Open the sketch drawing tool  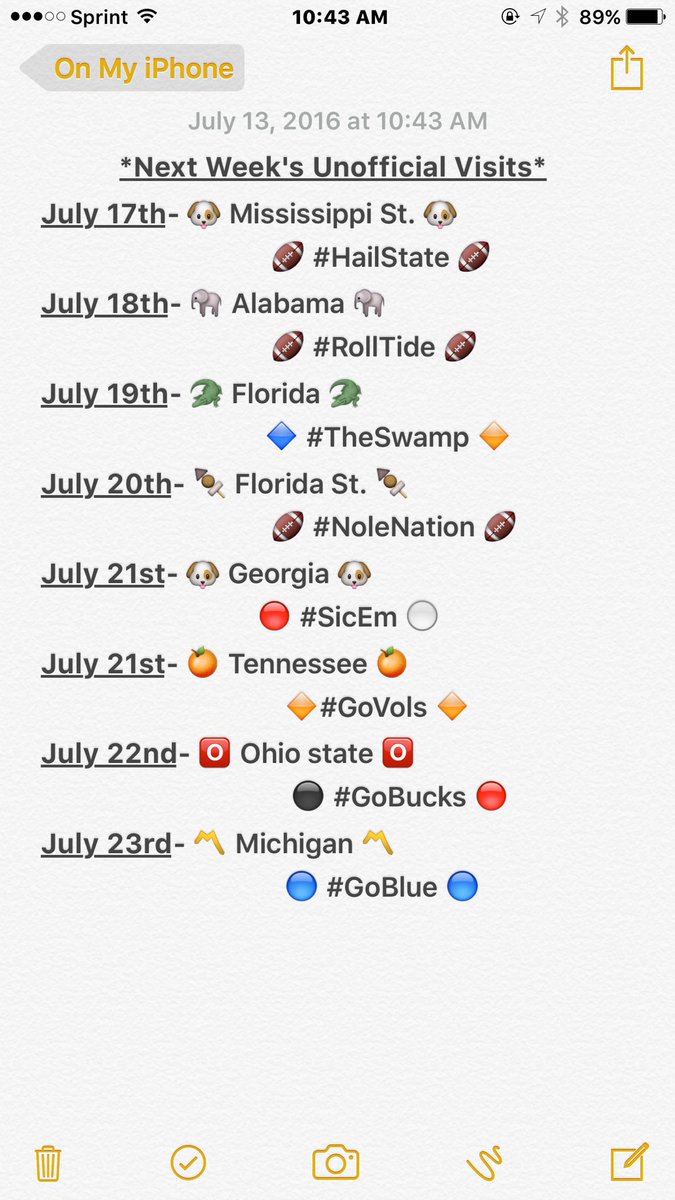coord(485,1163)
